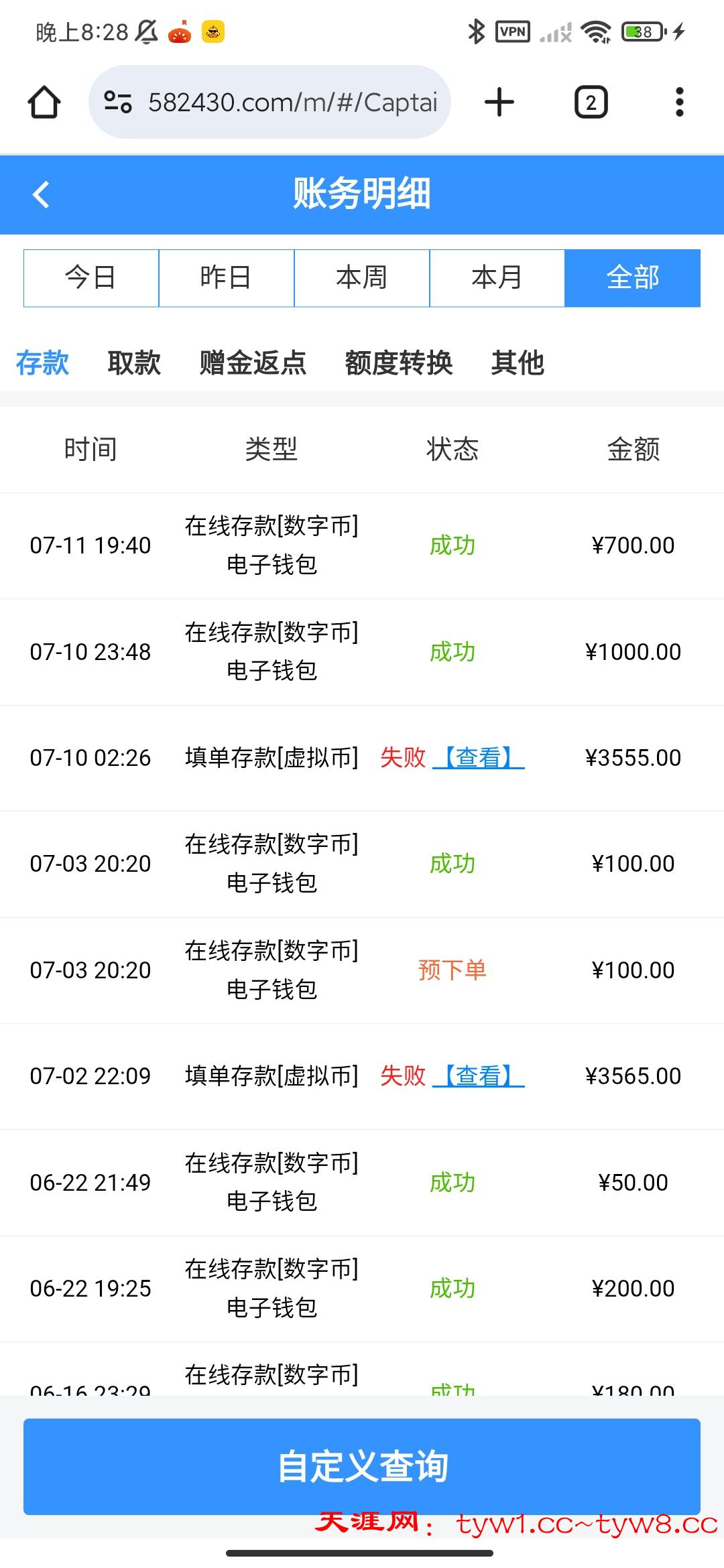Viewport: 724px width, 1568px height.
Task: Switch to the 取款 category tab
Action: pos(133,363)
